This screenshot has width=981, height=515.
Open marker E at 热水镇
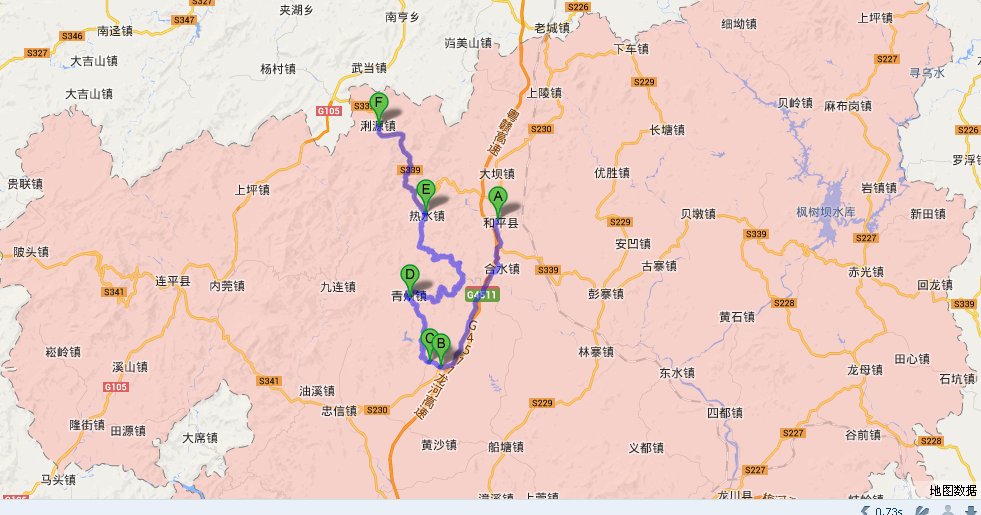click(x=425, y=189)
